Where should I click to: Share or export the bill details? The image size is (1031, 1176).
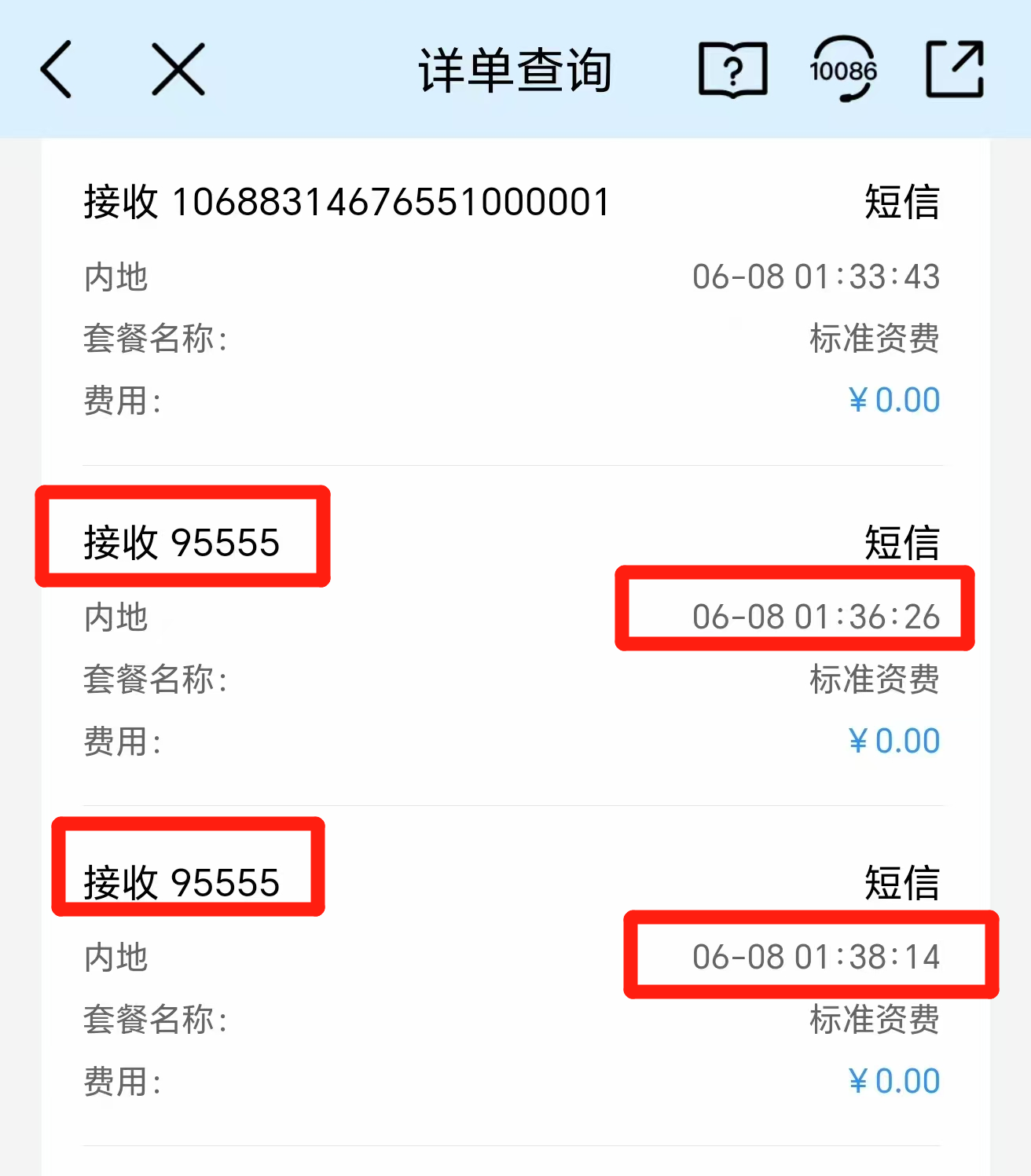955,69
